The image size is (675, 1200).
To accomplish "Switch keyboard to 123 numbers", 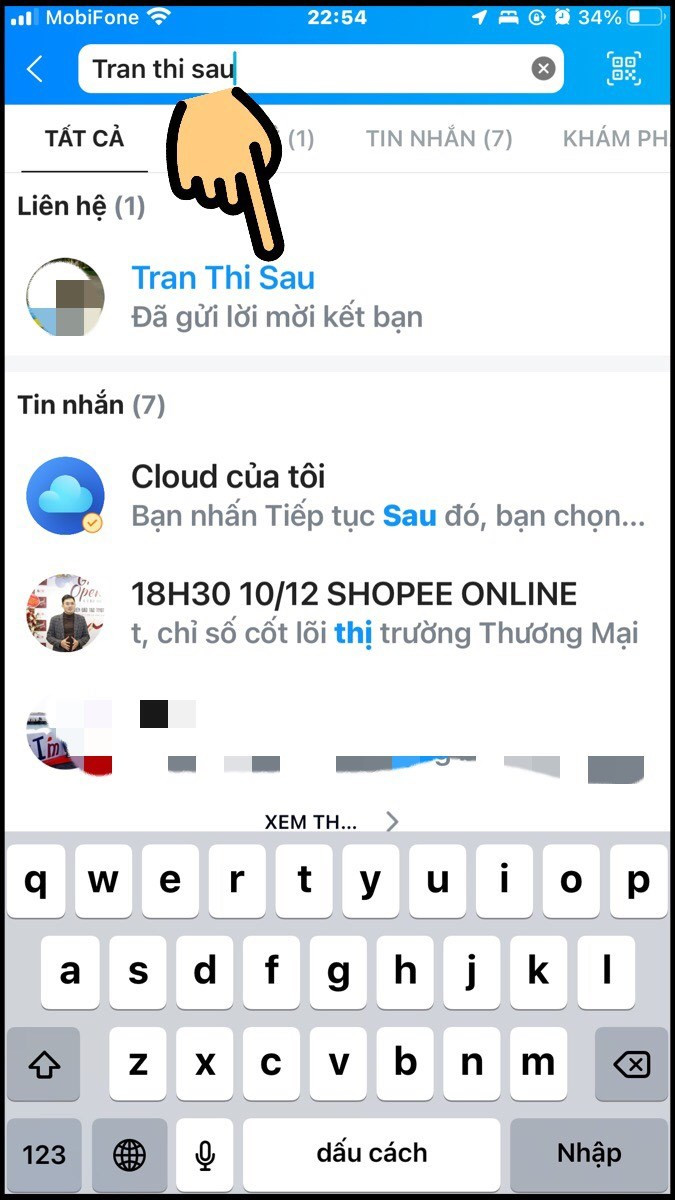I will [x=44, y=1155].
